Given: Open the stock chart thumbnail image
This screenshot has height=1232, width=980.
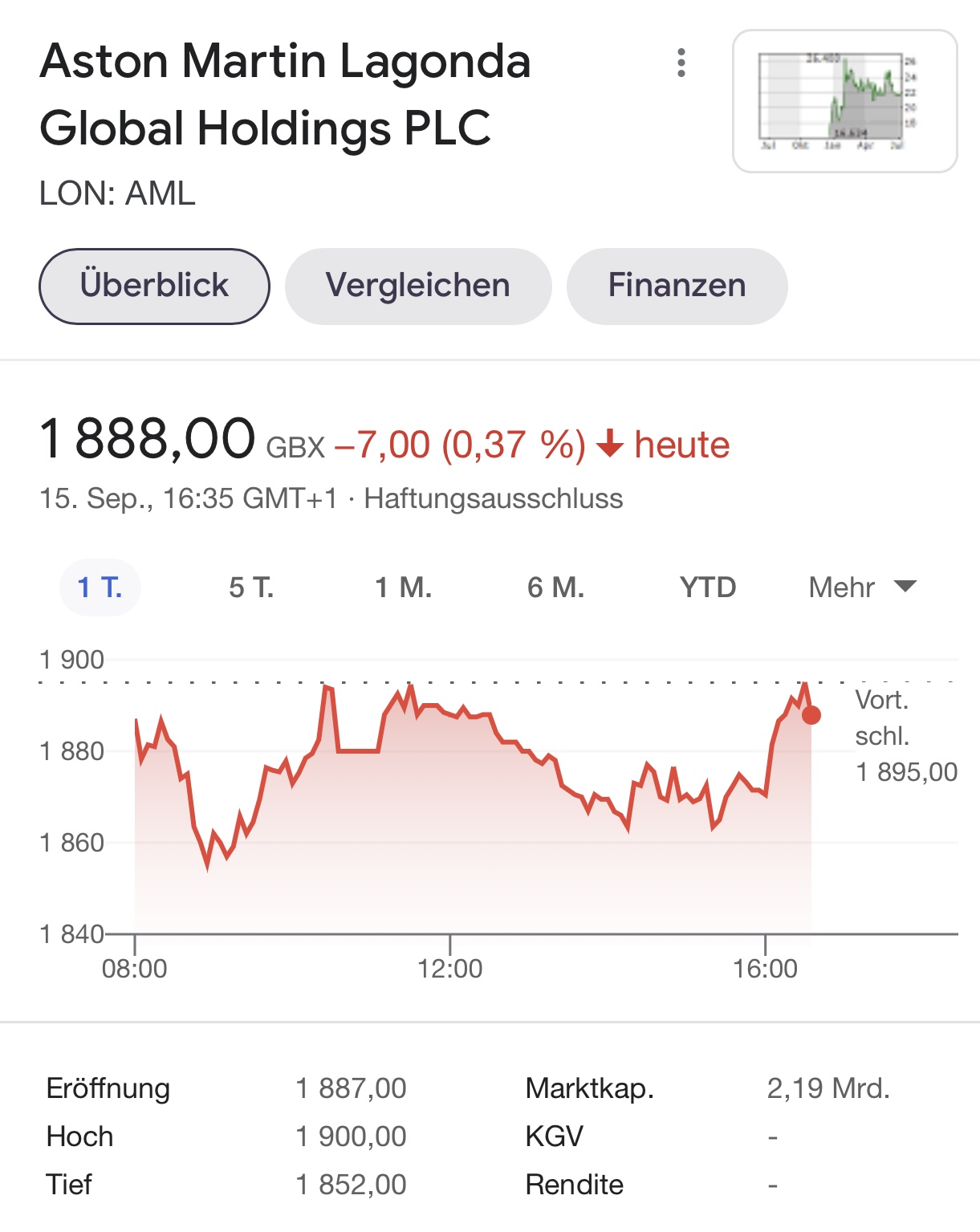Looking at the screenshot, I should coord(844,101).
